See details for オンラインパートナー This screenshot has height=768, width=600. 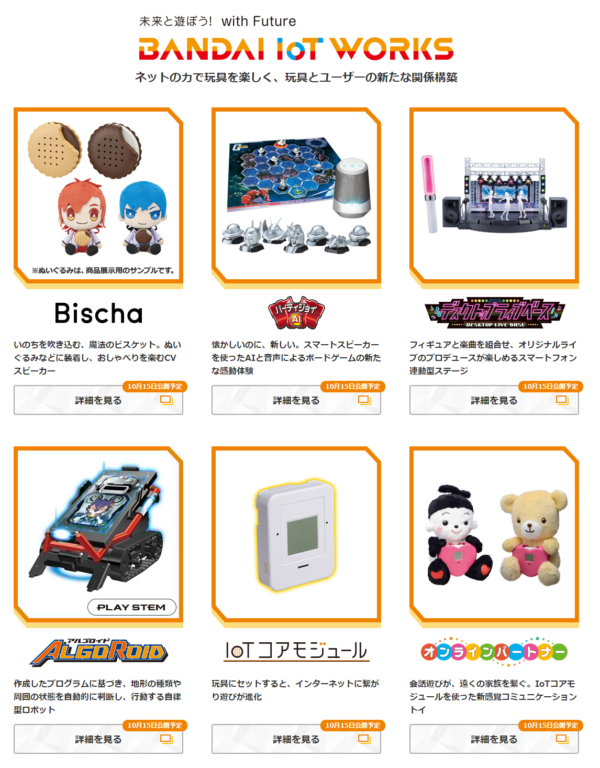pyautogui.click(x=494, y=739)
